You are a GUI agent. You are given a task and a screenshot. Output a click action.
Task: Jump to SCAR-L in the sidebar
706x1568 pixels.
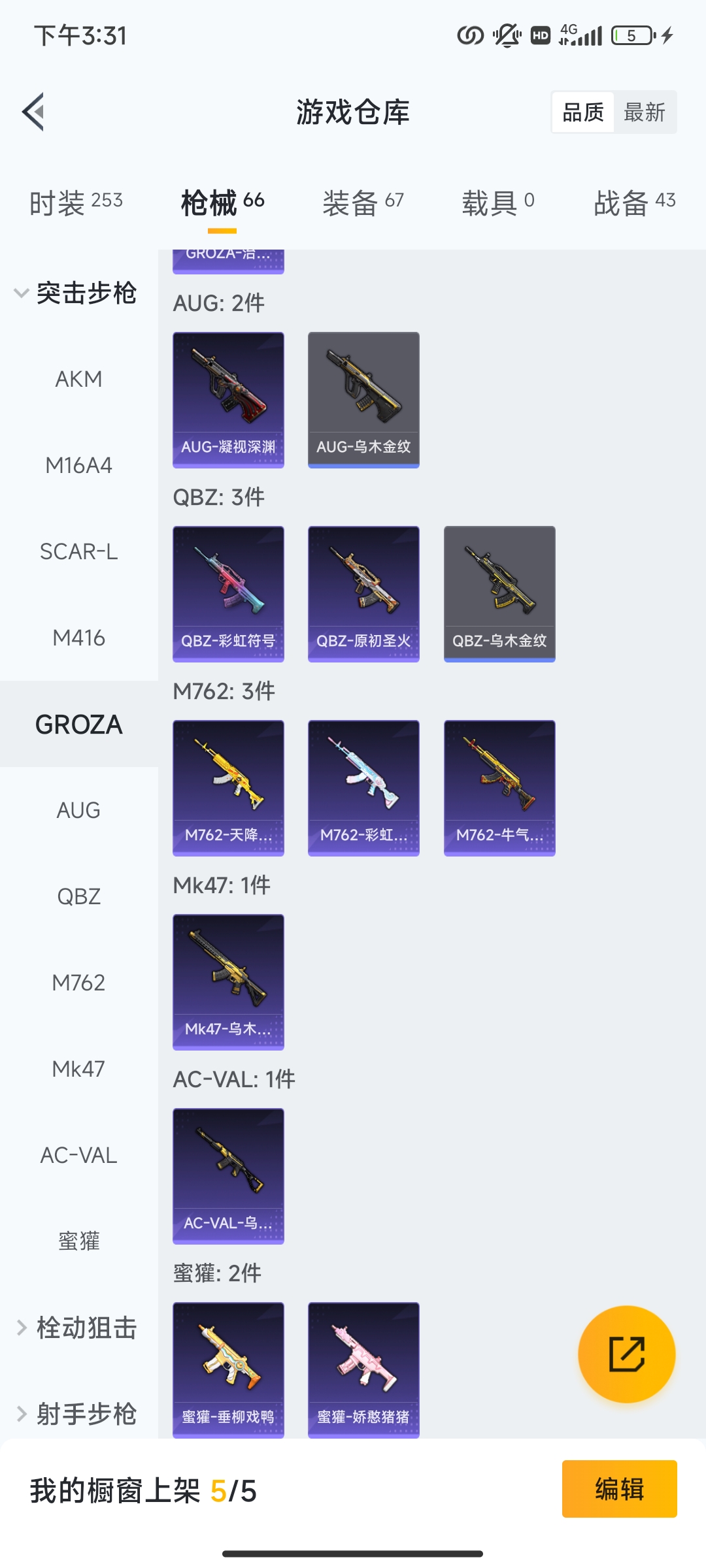78,551
